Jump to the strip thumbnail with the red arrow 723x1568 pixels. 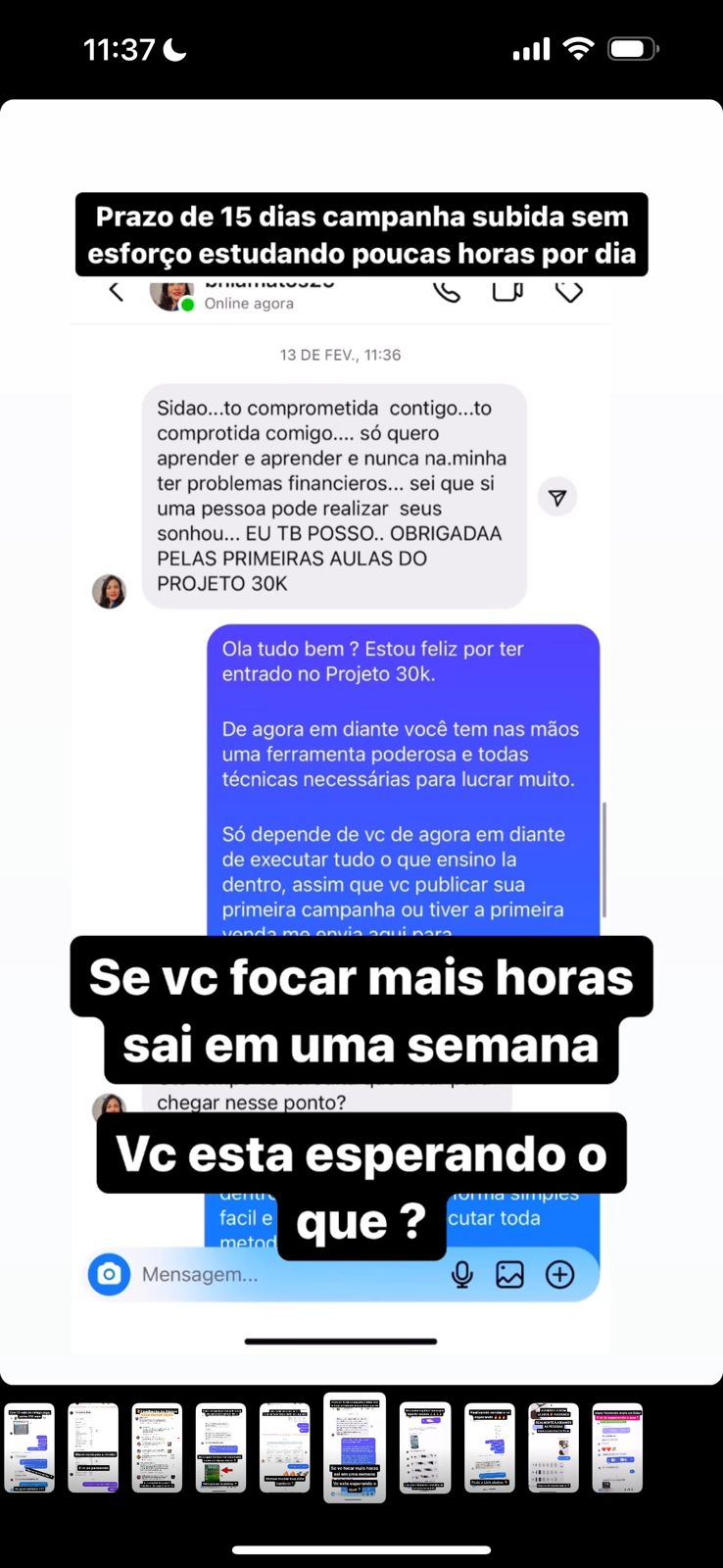click(x=220, y=1447)
